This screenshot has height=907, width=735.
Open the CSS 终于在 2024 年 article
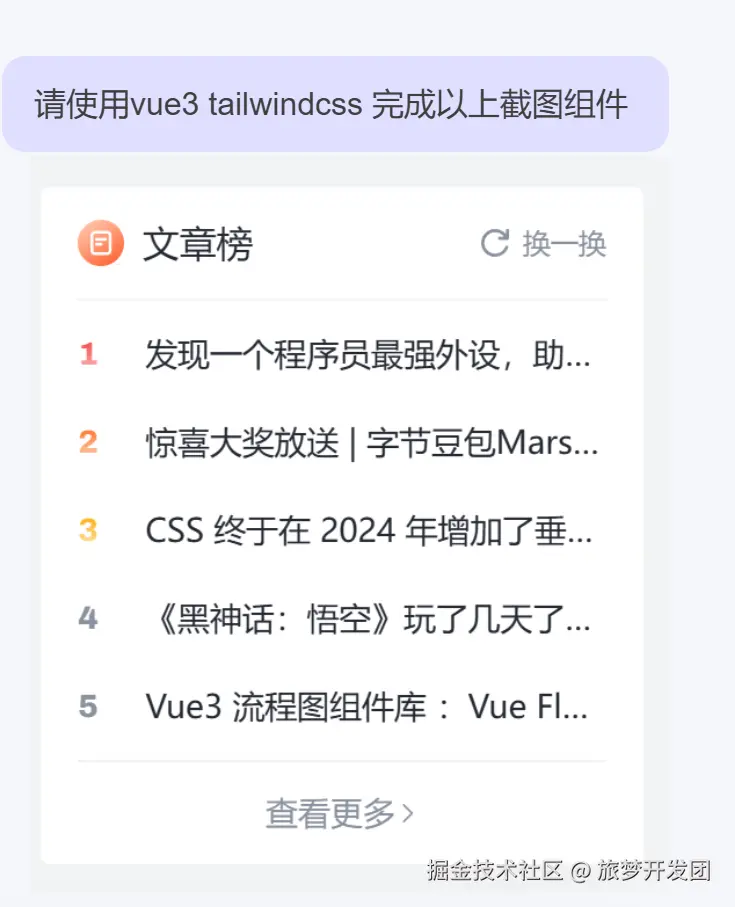[x=368, y=530]
